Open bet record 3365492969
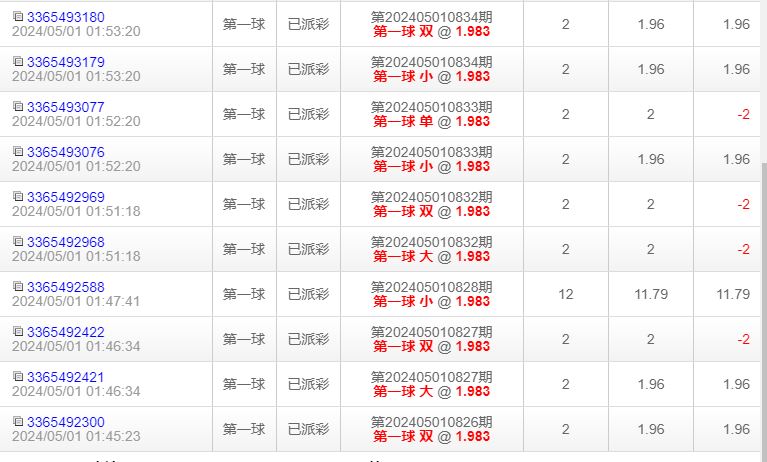The image size is (767, 462). point(65,197)
